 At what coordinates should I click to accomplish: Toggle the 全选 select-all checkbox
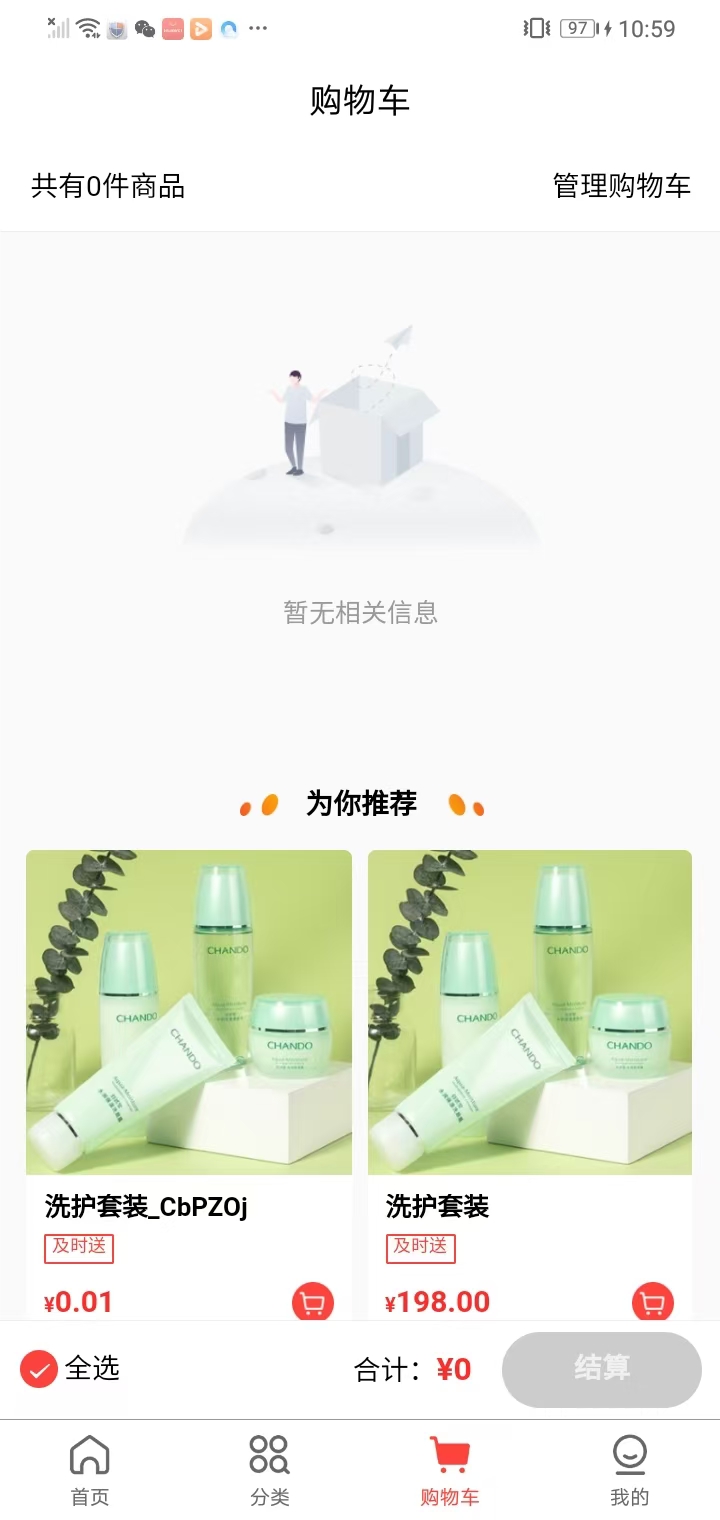coord(39,1369)
